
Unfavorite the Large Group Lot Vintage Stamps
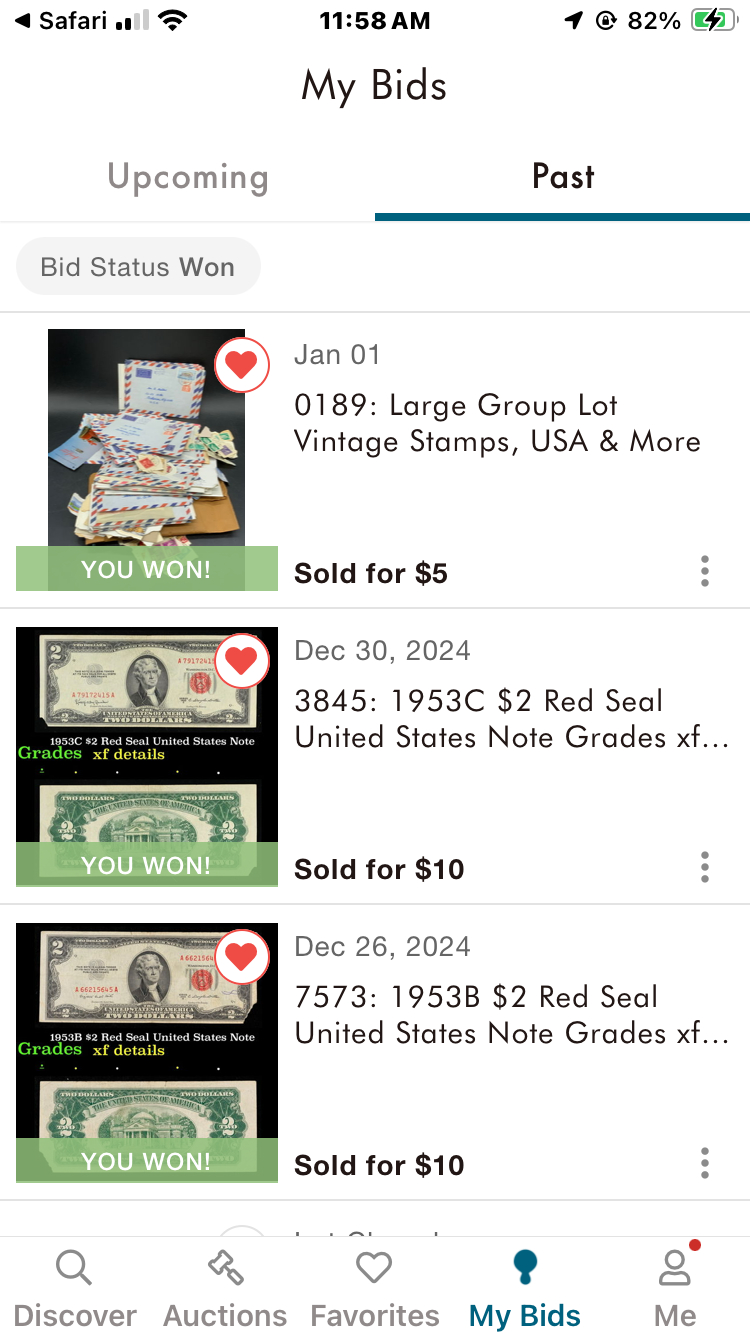241,365
